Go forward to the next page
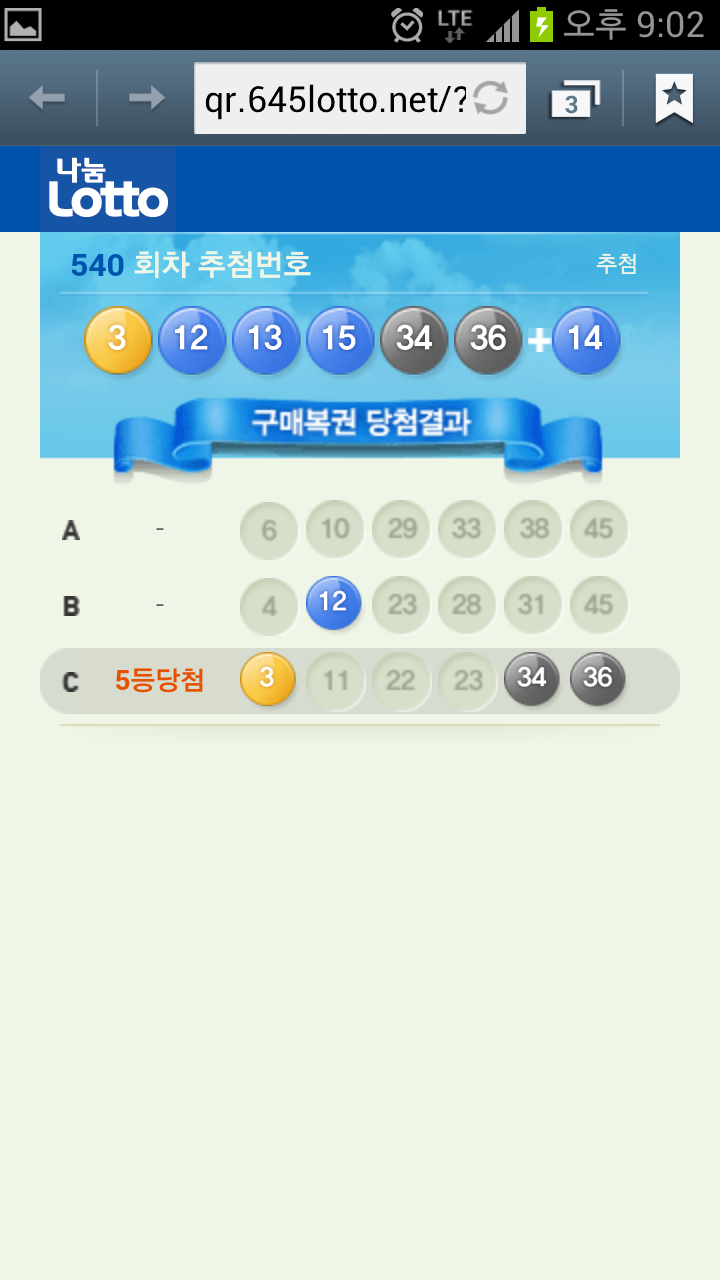Screen dimensions: 720x1280 pos(147,98)
